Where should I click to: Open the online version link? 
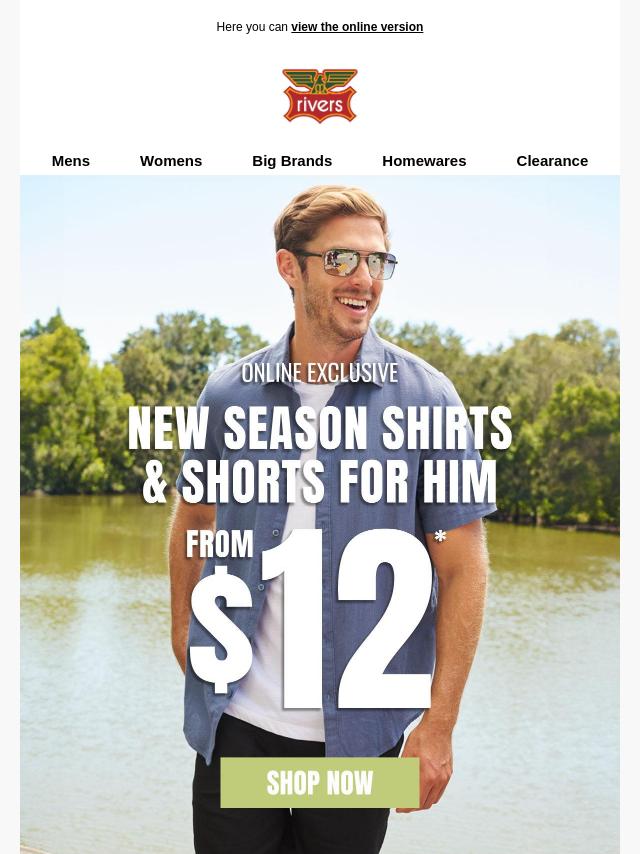(356, 27)
